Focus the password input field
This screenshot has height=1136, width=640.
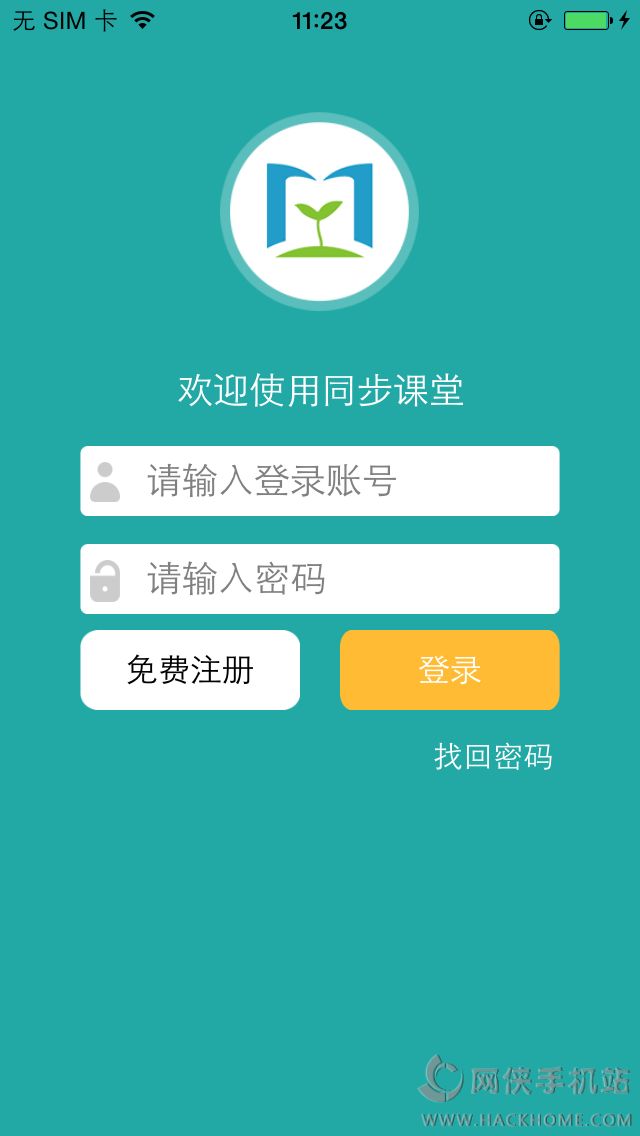(320, 579)
